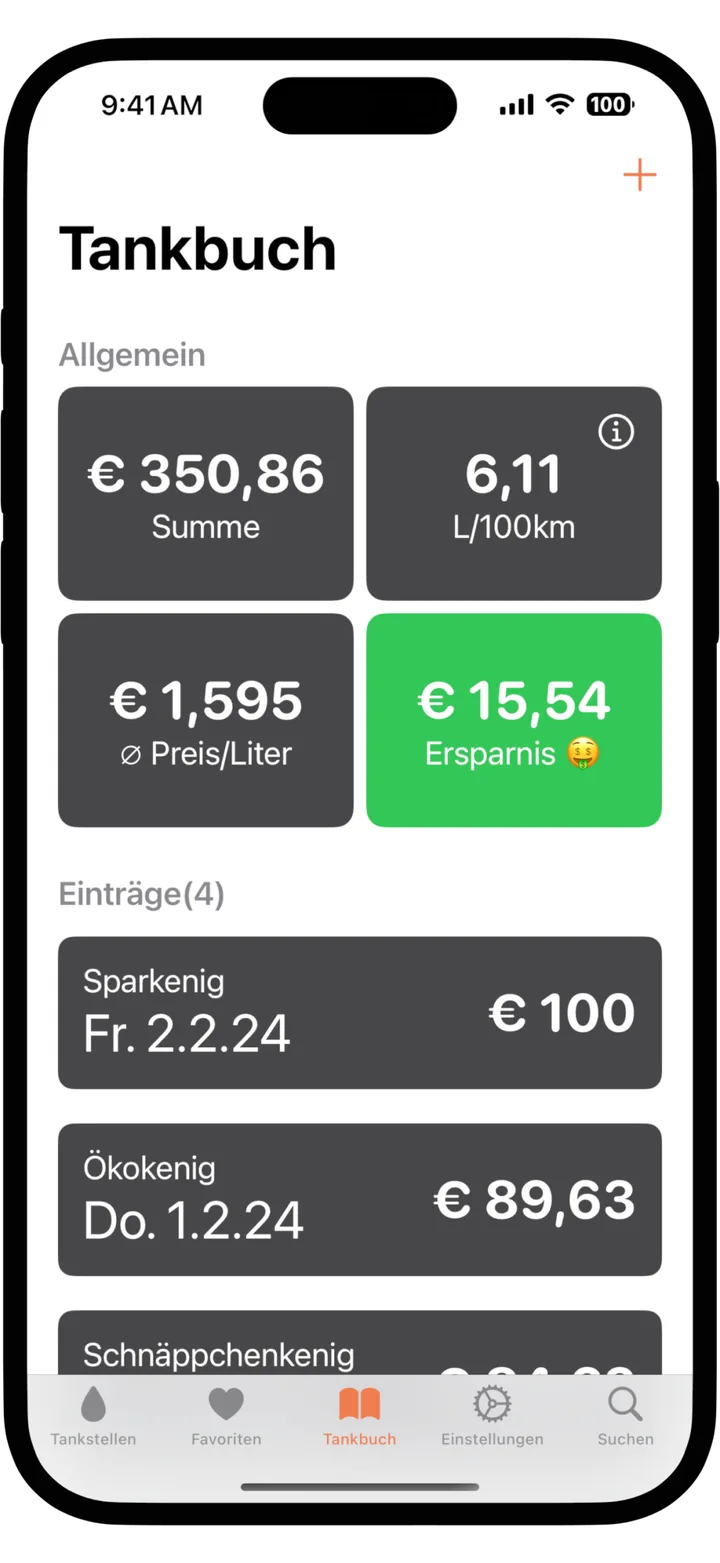Tap the home indicator bar at bottom

360,1486
